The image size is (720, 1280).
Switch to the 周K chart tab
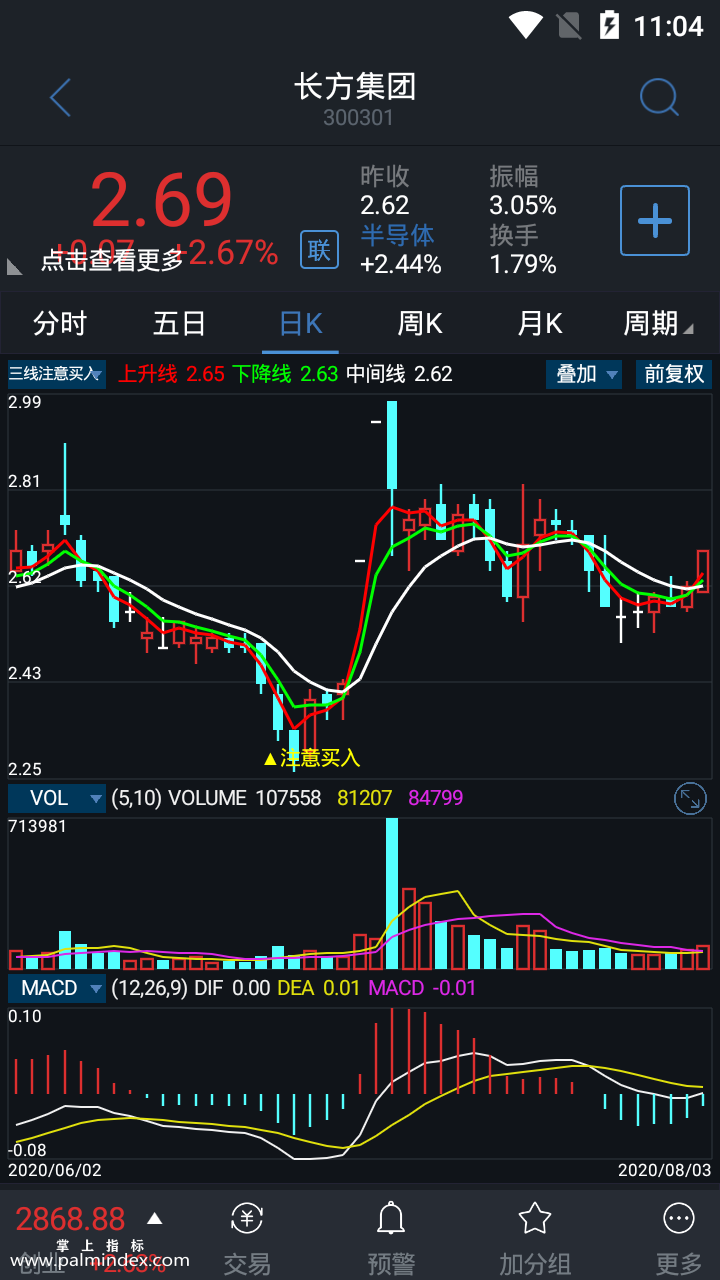pos(420,324)
